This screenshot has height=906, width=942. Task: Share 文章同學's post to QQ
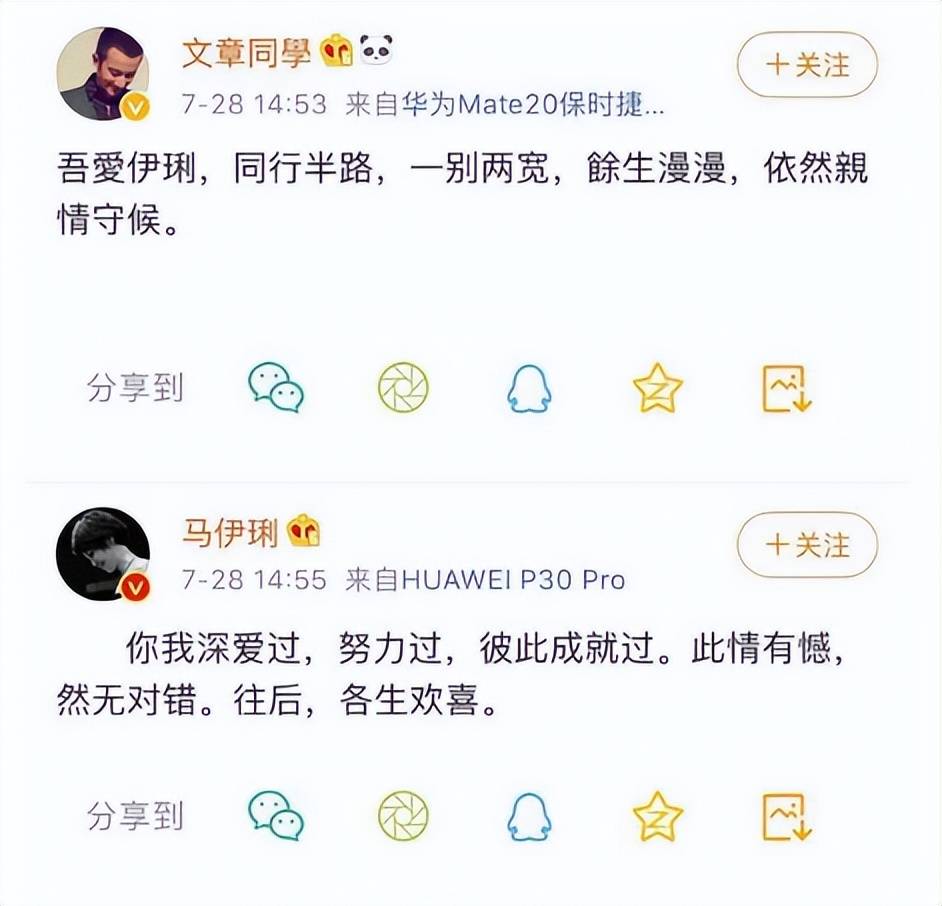pyautogui.click(x=529, y=388)
